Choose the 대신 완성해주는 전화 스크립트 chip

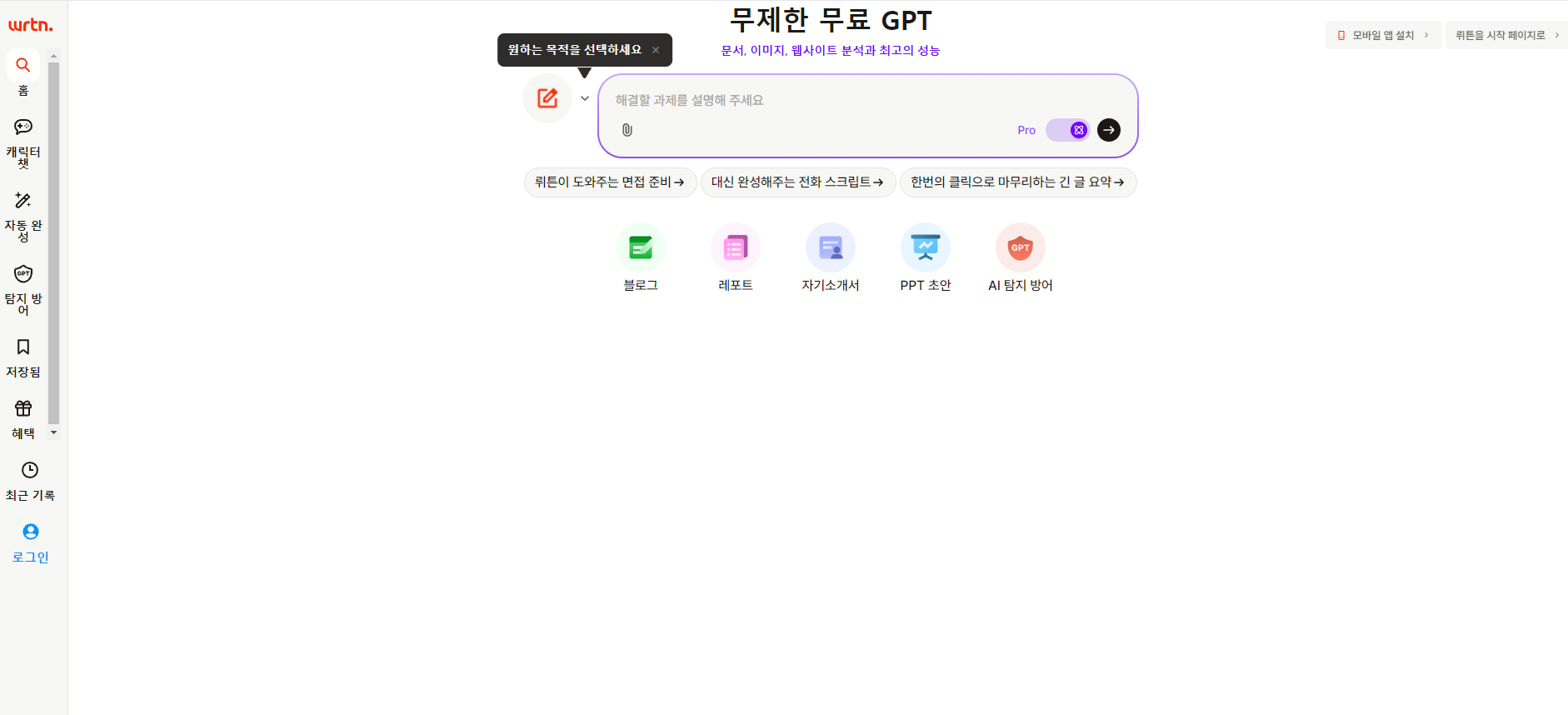(797, 182)
